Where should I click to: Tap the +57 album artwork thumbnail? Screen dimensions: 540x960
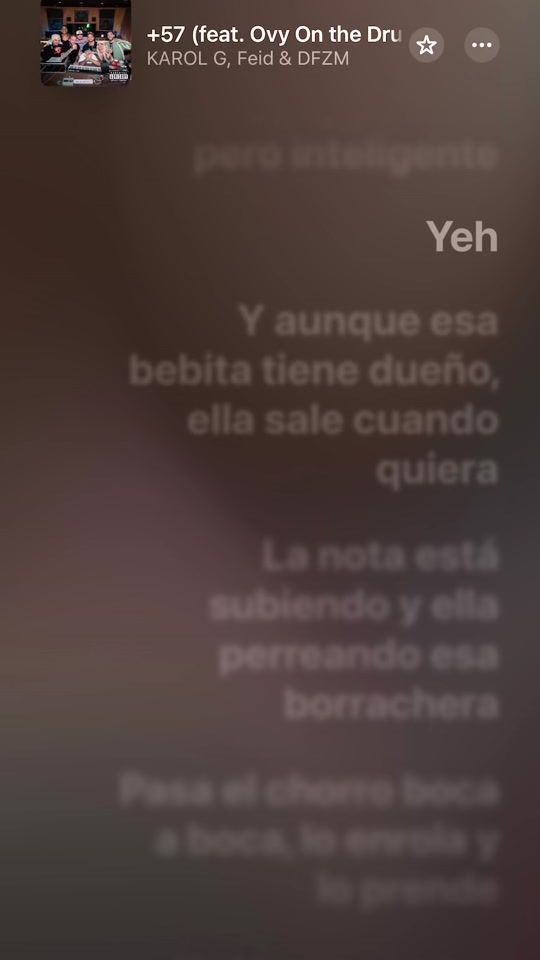(x=86, y=42)
